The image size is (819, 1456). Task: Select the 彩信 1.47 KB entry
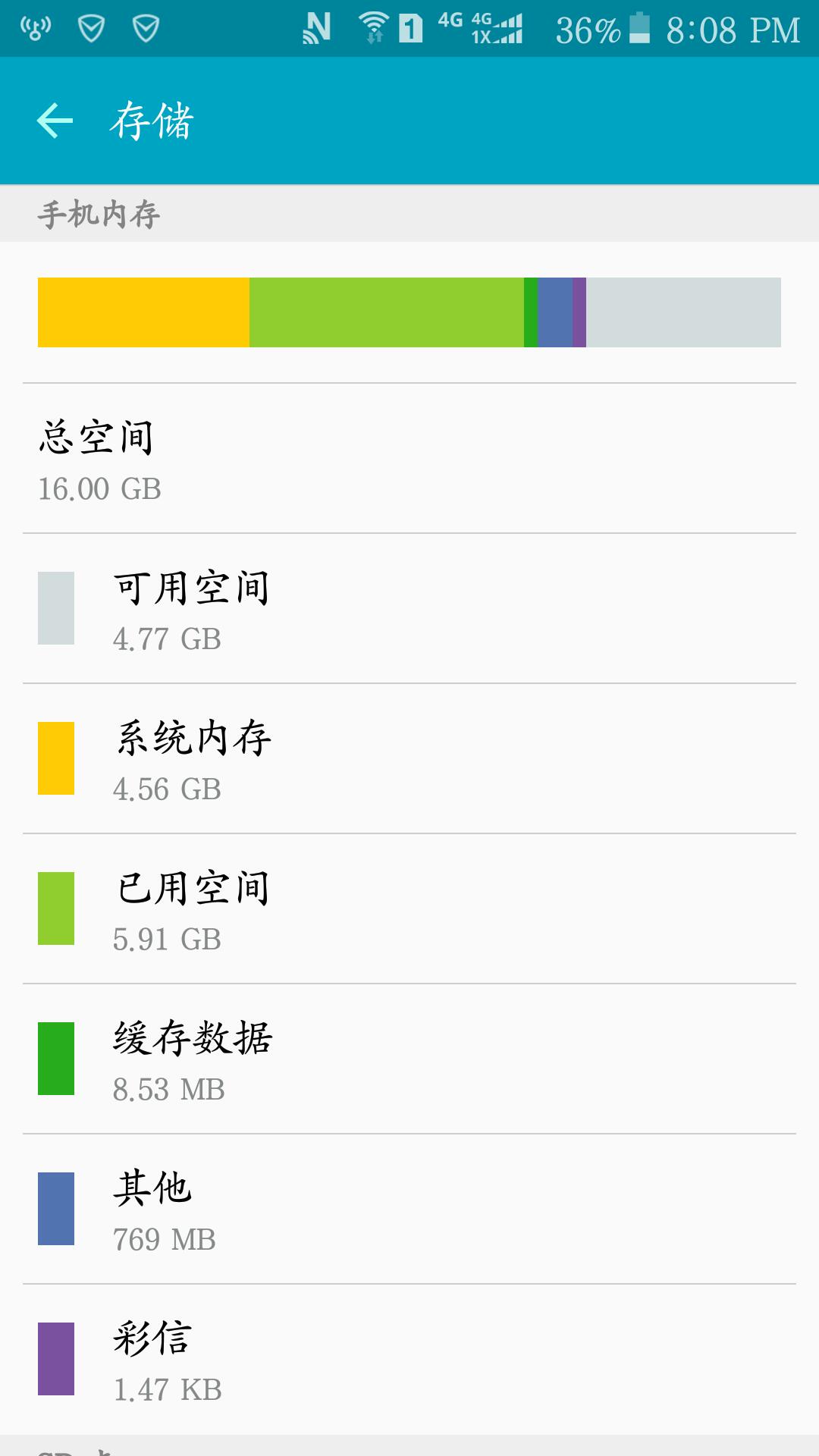click(x=409, y=1359)
